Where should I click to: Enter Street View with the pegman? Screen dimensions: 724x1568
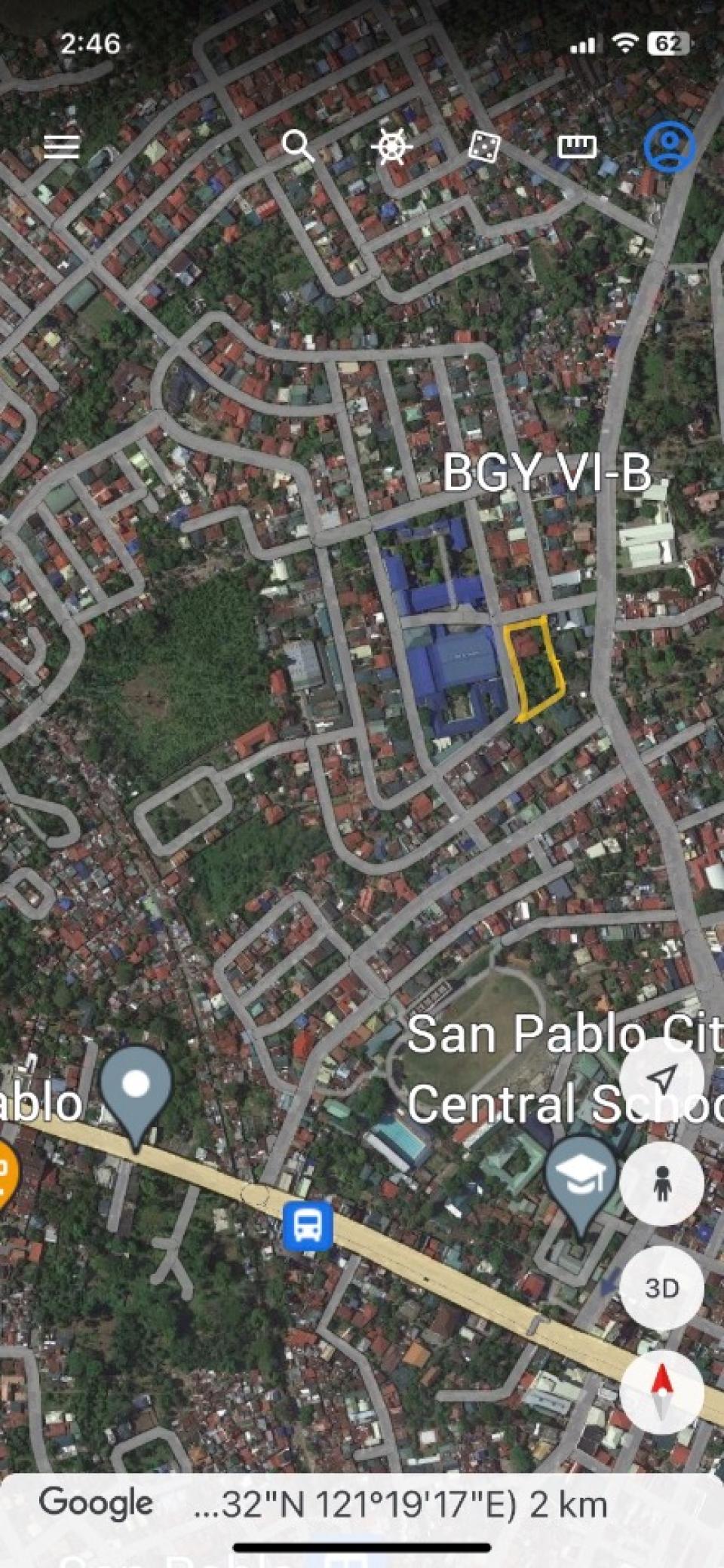tap(661, 1183)
